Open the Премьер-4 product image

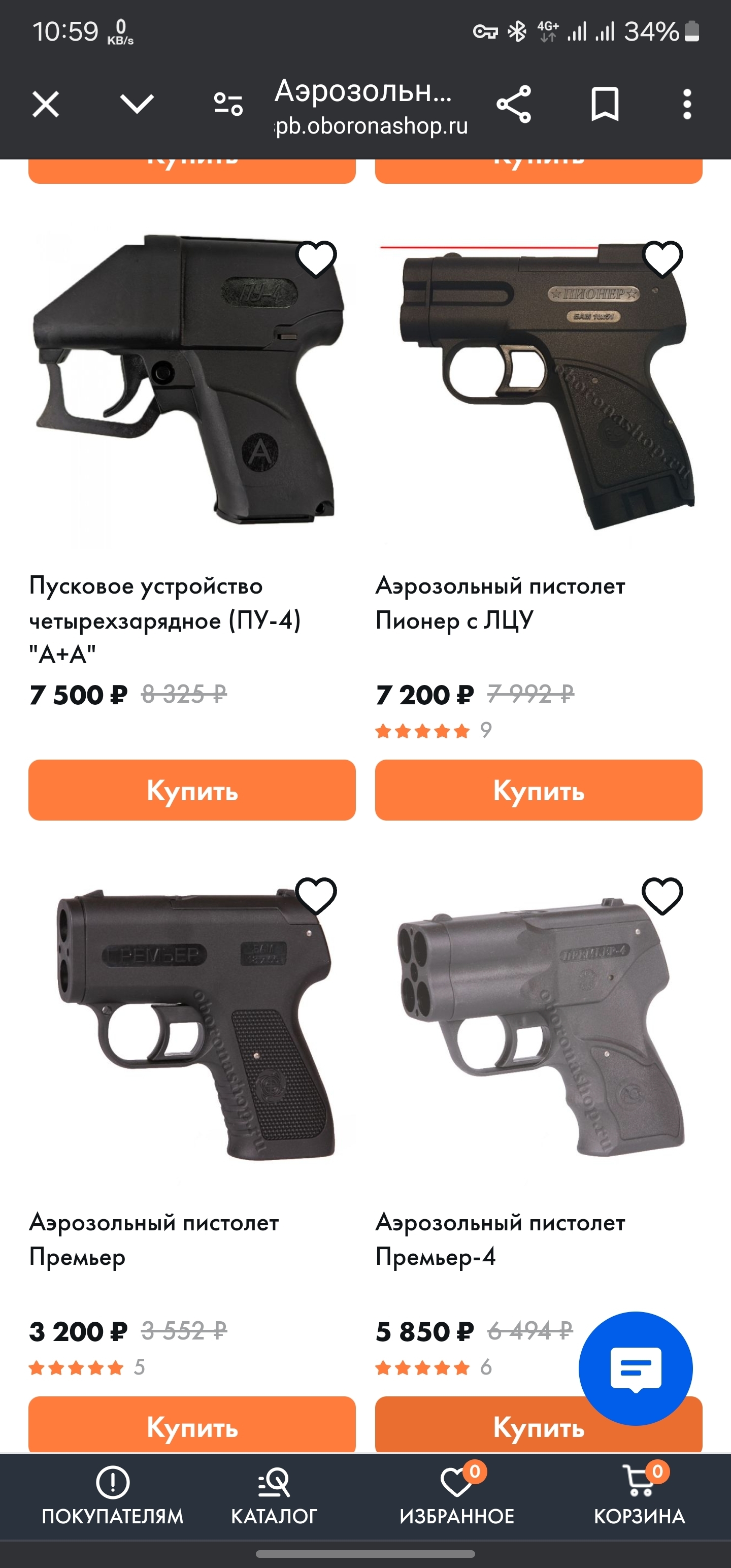tap(539, 1029)
